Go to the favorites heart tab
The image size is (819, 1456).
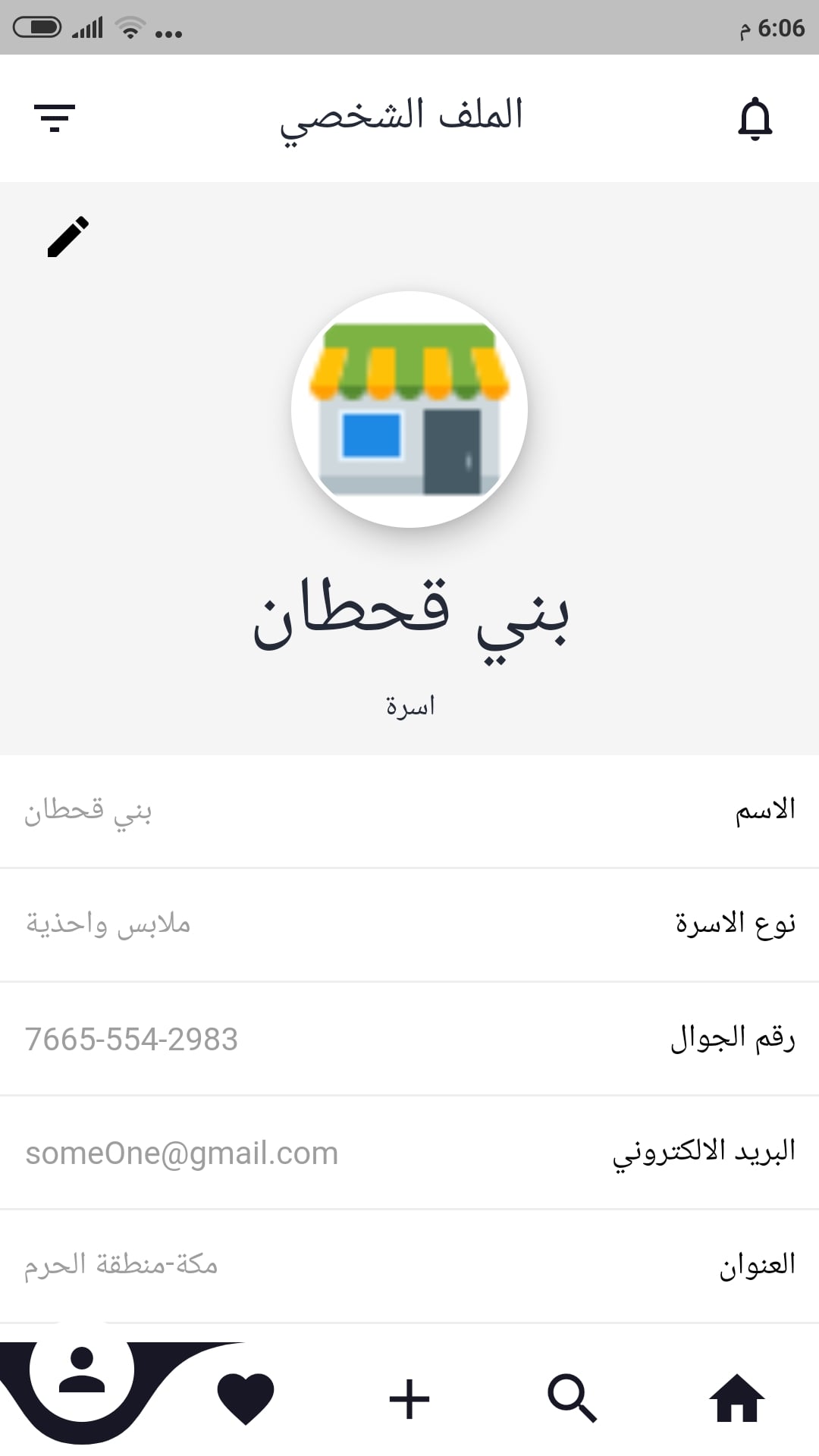point(246,1398)
